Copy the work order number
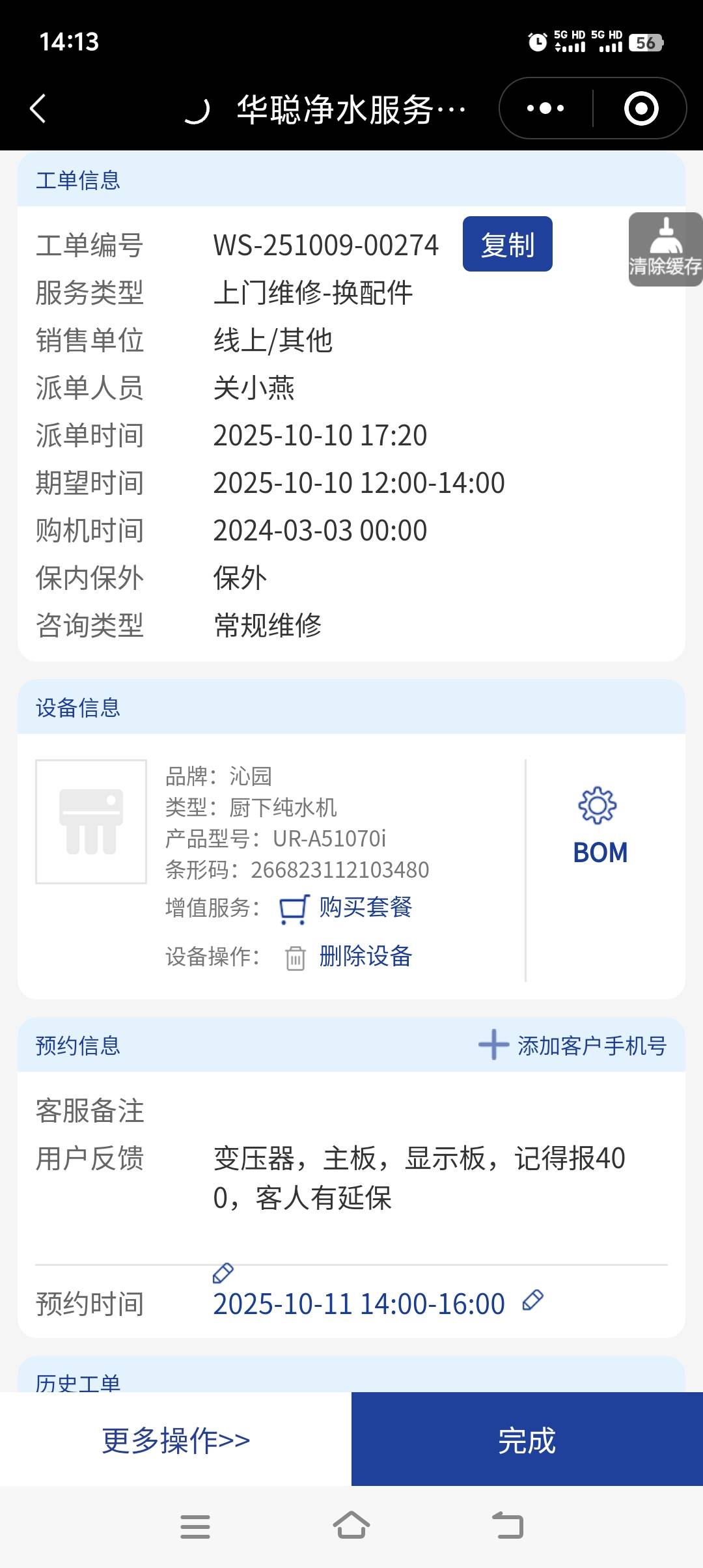Viewport: 703px width, 1568px height. (x=507, y=244)
